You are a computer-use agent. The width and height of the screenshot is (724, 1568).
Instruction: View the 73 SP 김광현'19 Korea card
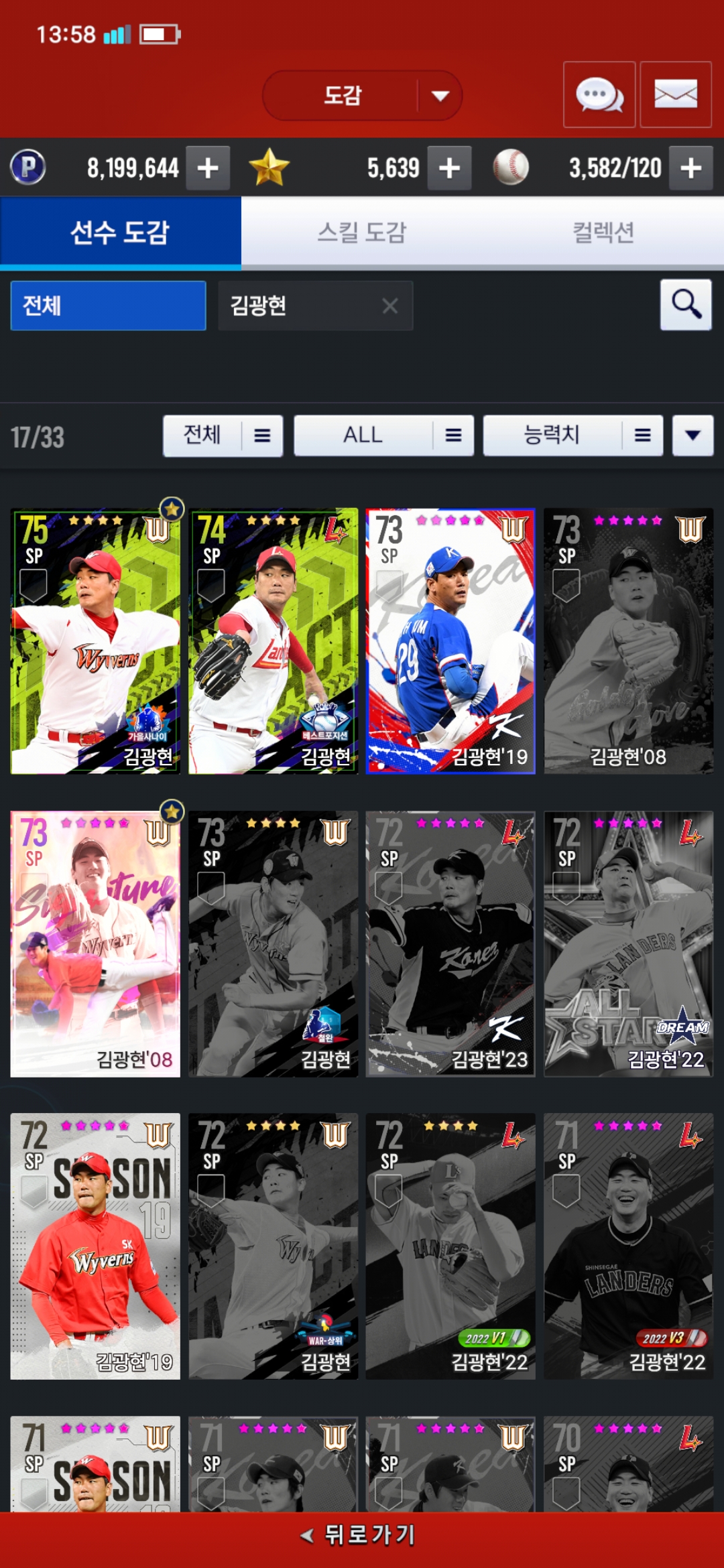[450, 641]
